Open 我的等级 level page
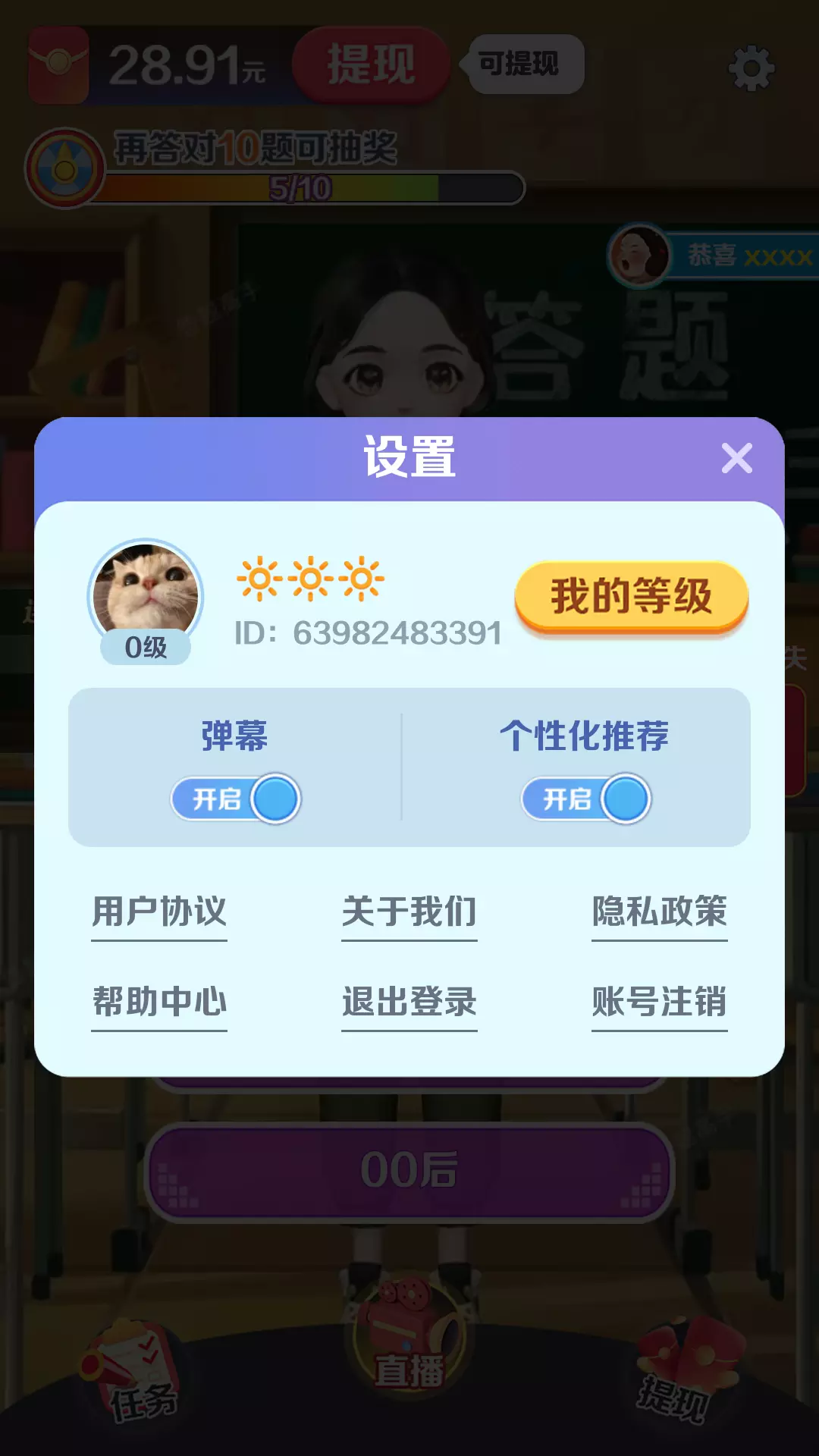 coord(631,597)
